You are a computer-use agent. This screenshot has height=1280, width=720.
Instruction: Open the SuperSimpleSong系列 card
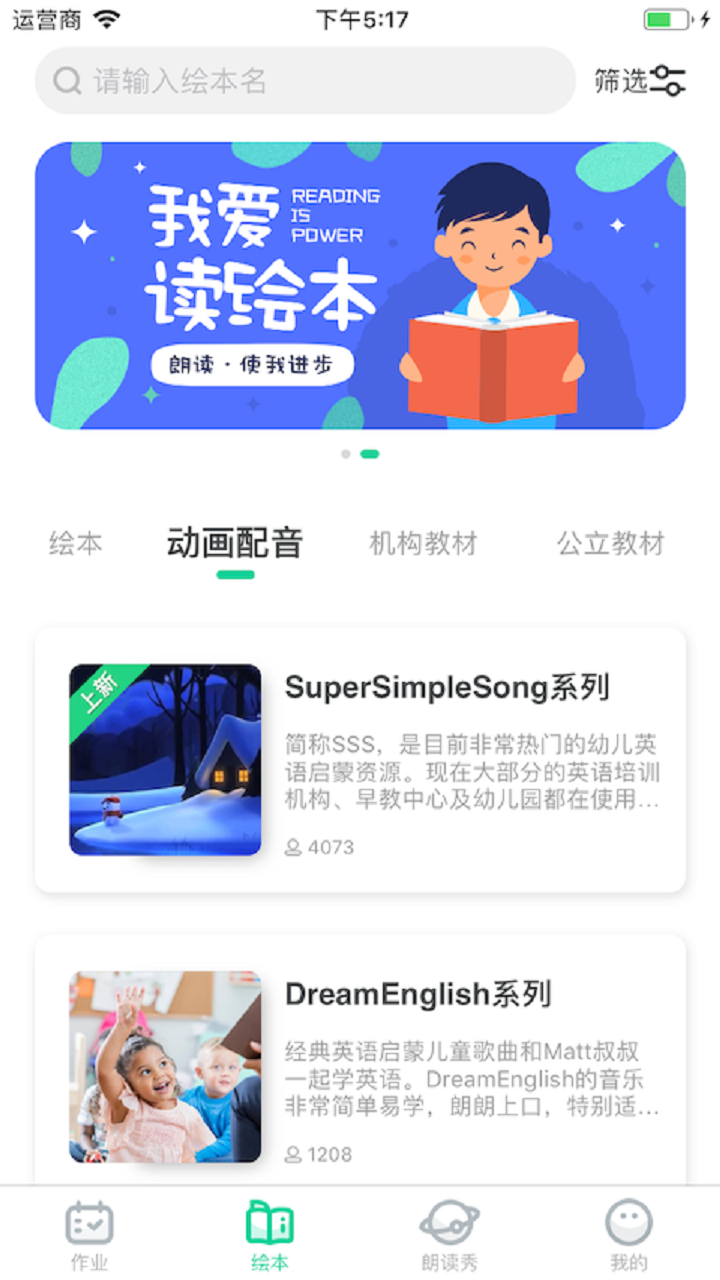360,760
